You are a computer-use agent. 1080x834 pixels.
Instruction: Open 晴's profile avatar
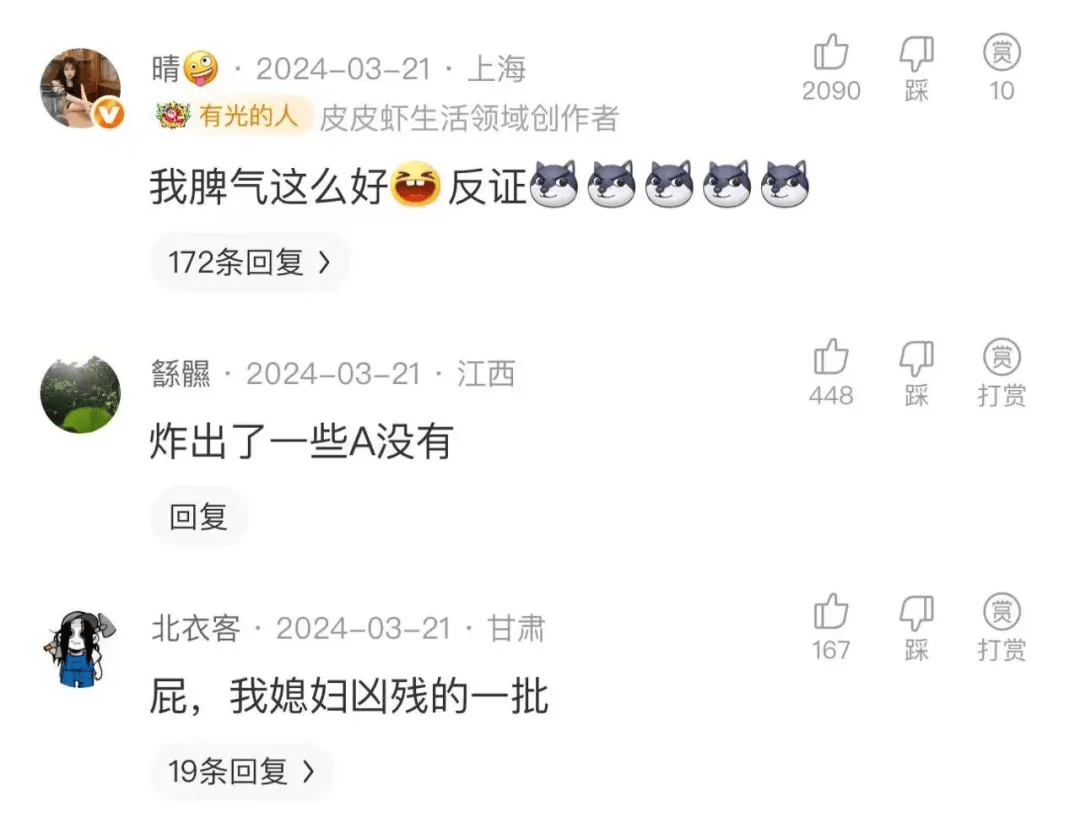81,89
